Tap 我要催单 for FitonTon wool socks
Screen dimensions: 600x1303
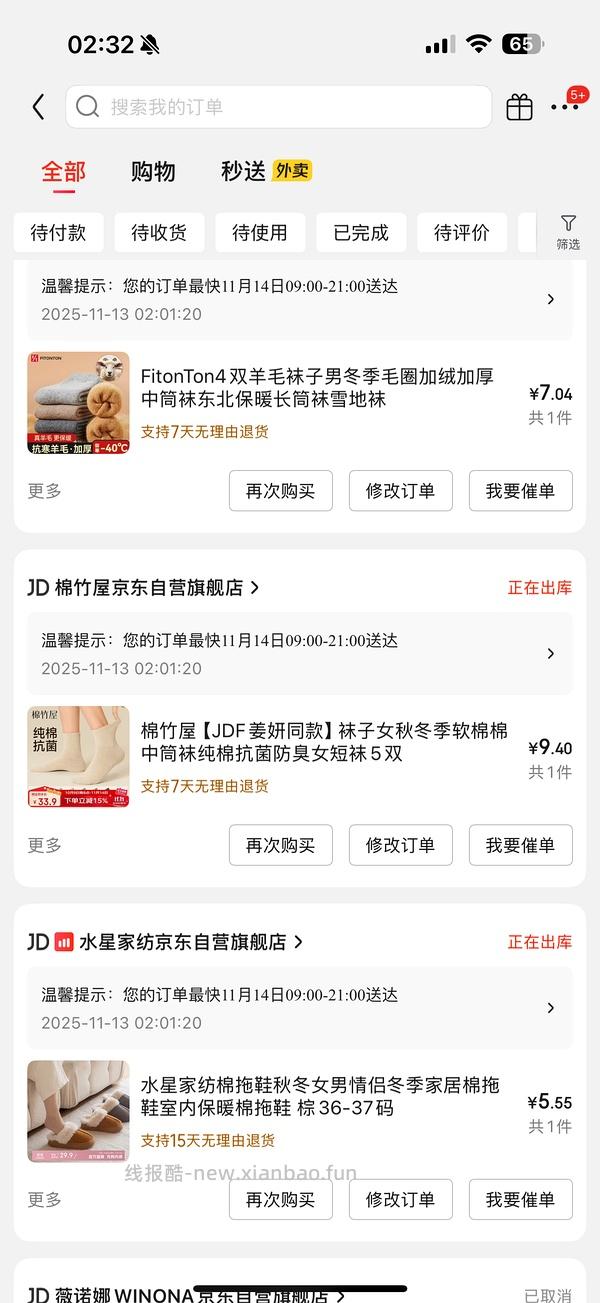[x=520, y=491]
